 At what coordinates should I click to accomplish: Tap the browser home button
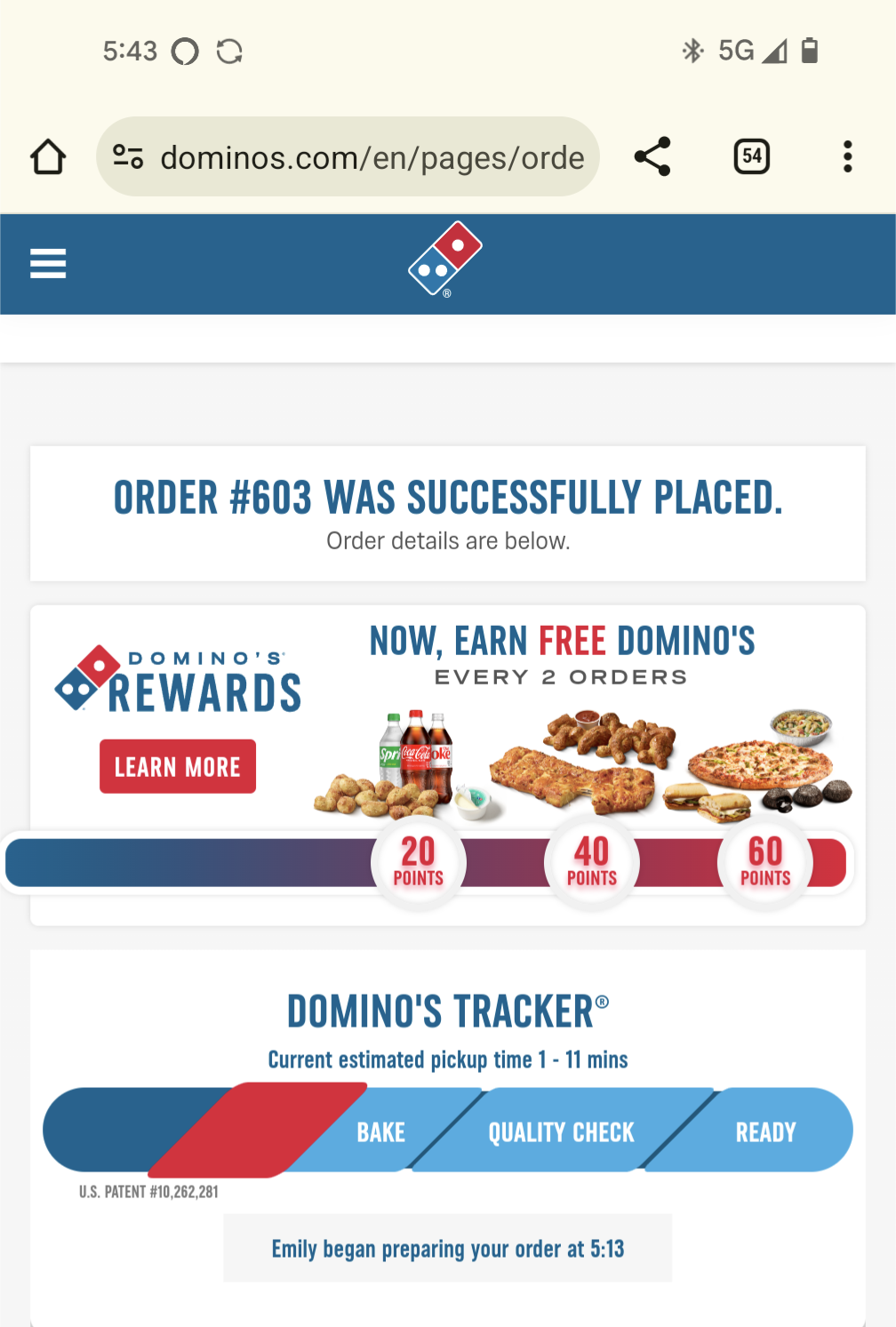click(48, 157)
